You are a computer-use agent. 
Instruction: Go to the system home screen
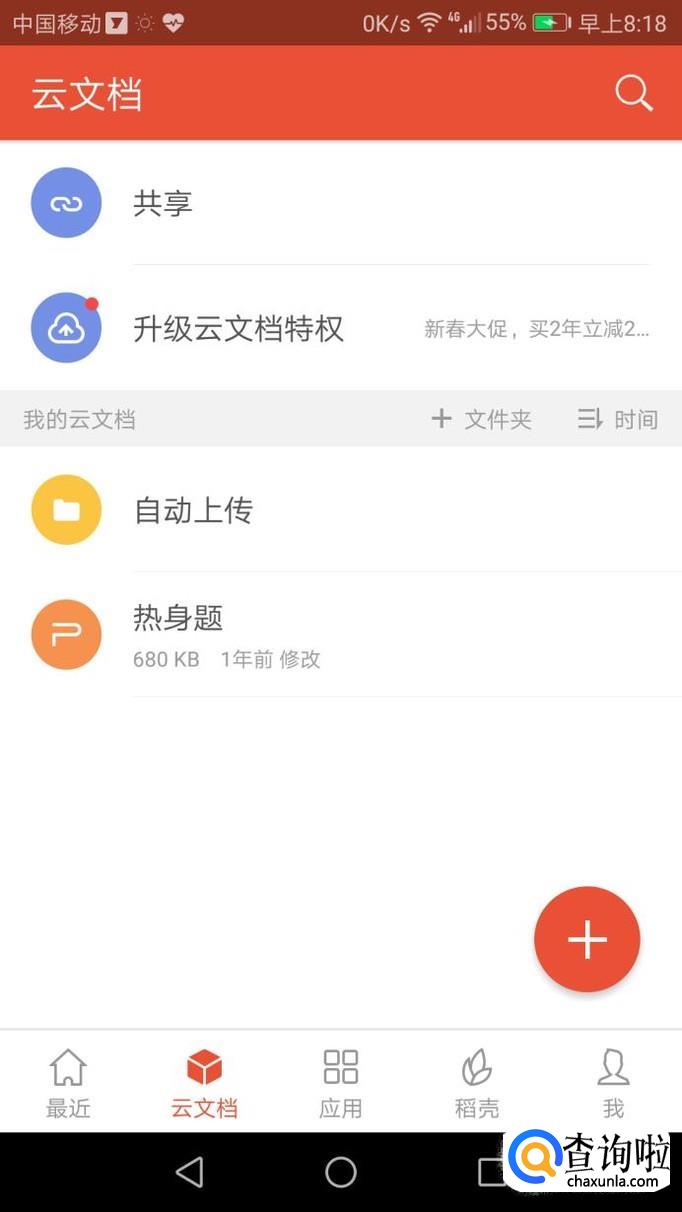pyautogui.click(x=341, y=1172)
